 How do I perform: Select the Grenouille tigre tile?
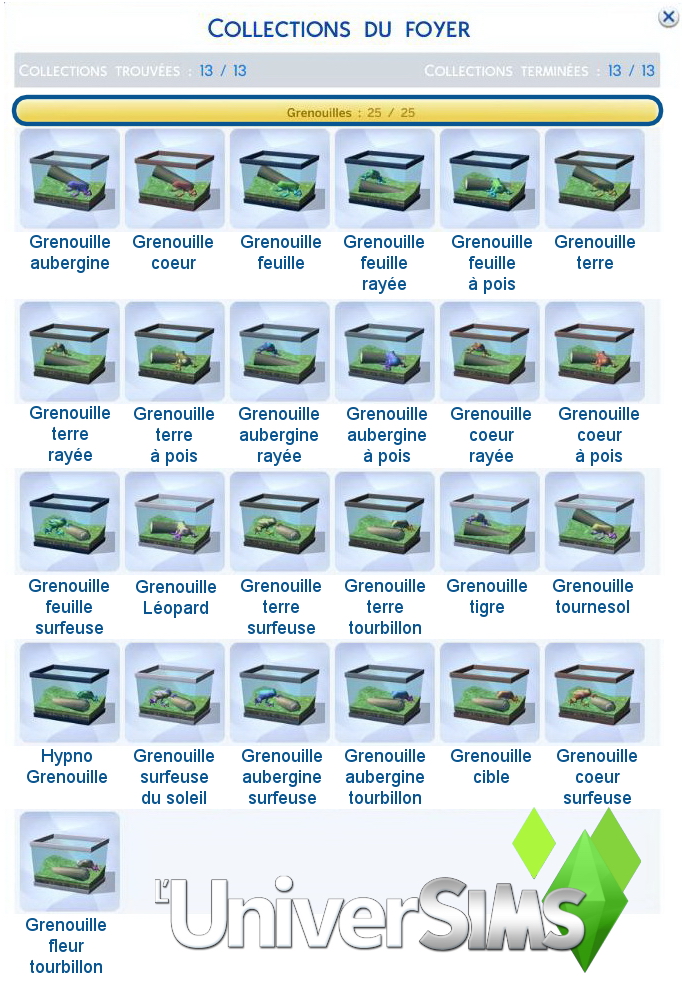[x=489, y=522]
